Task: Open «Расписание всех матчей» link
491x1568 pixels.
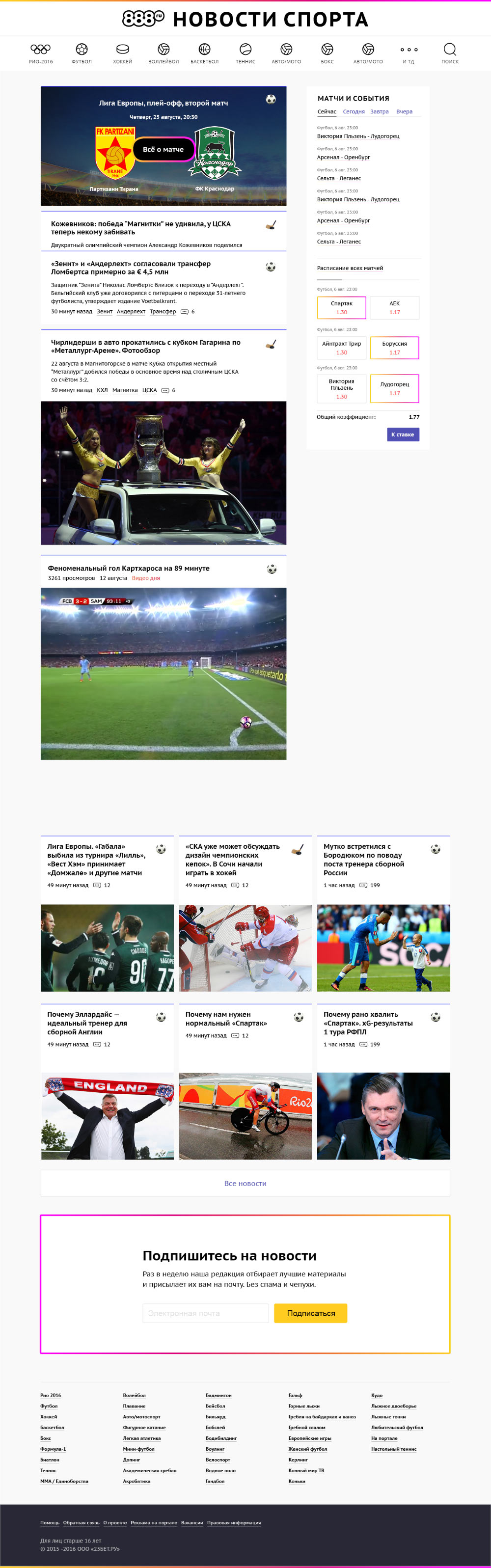Action: coord(350,268)
